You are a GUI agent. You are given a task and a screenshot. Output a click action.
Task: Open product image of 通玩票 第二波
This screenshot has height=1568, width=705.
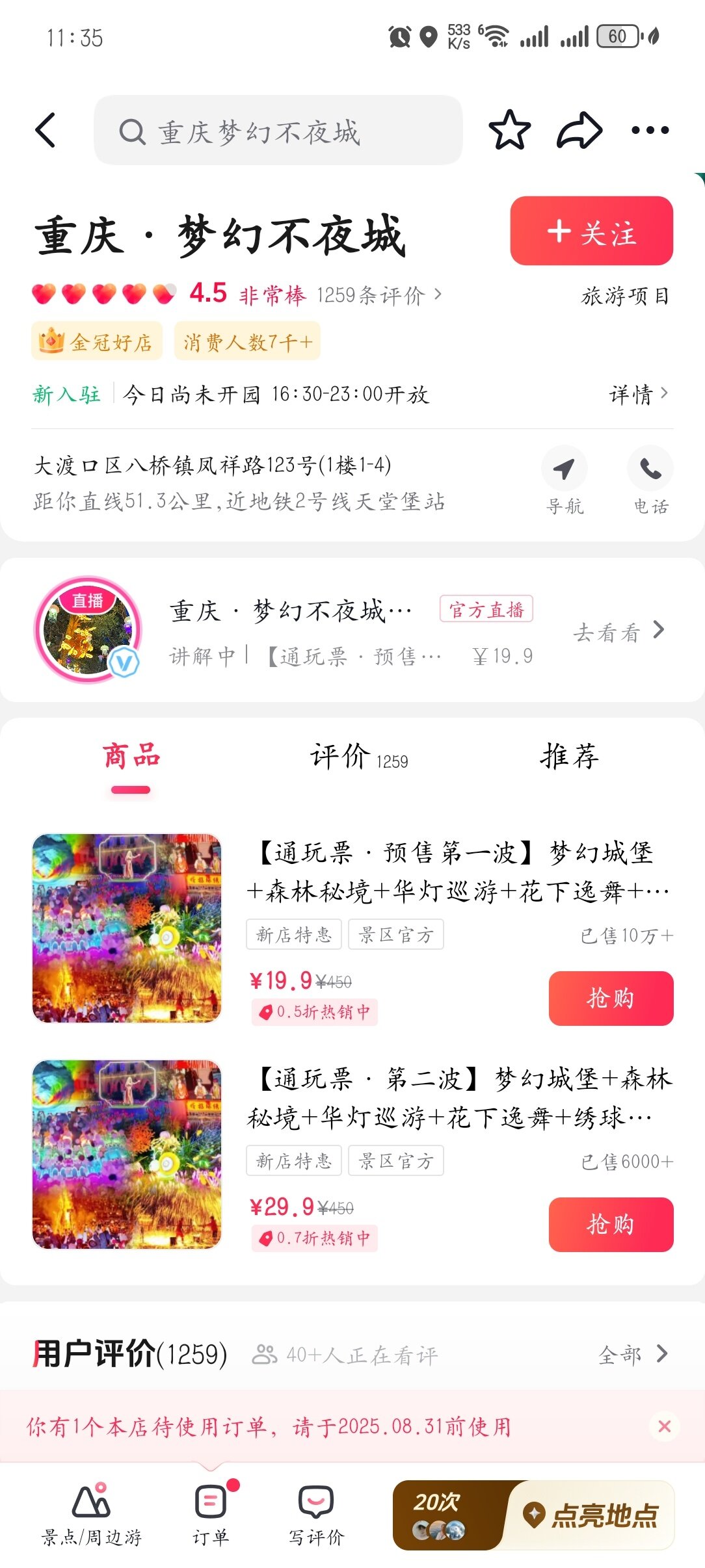pos(127,1155)
